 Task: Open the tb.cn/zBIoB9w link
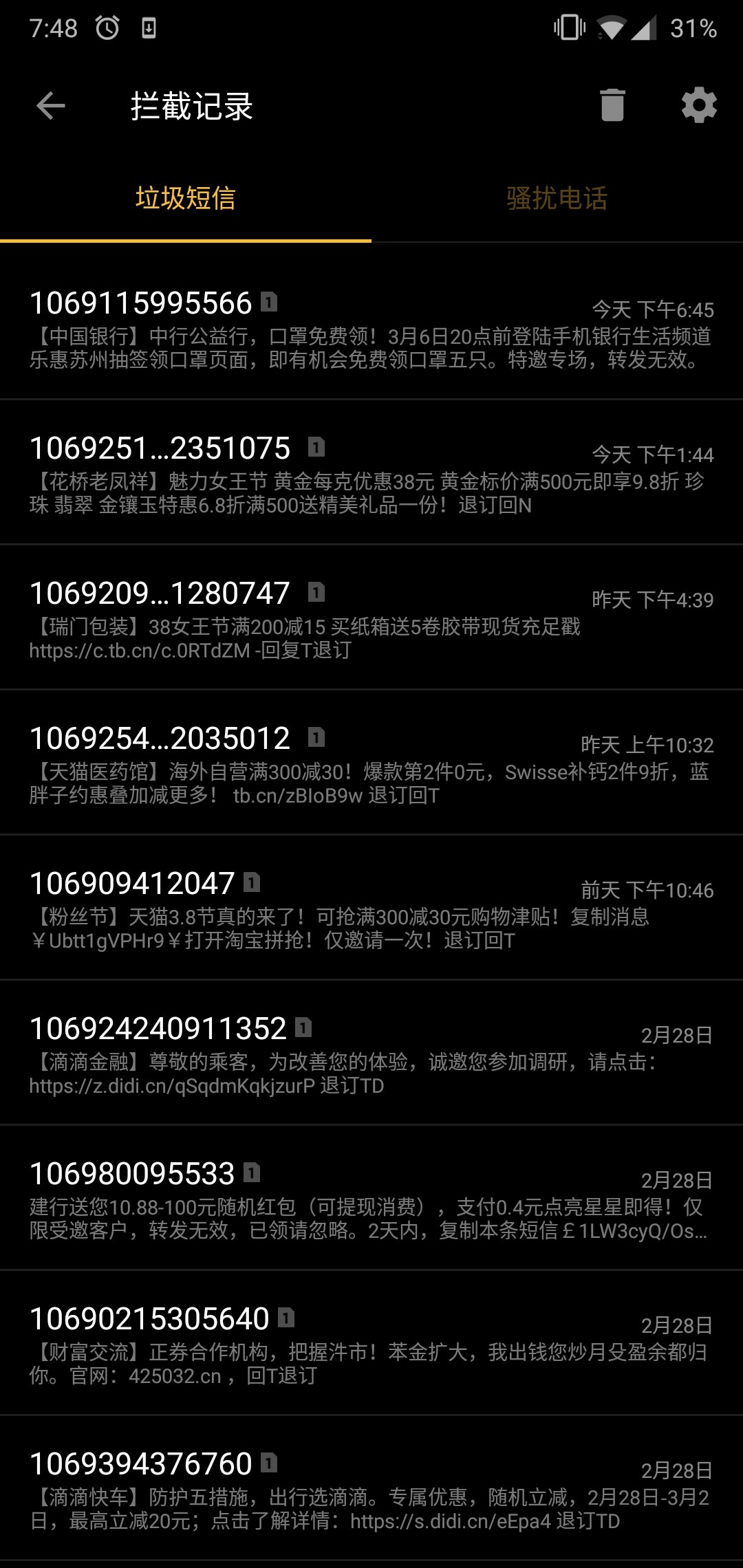296,796
